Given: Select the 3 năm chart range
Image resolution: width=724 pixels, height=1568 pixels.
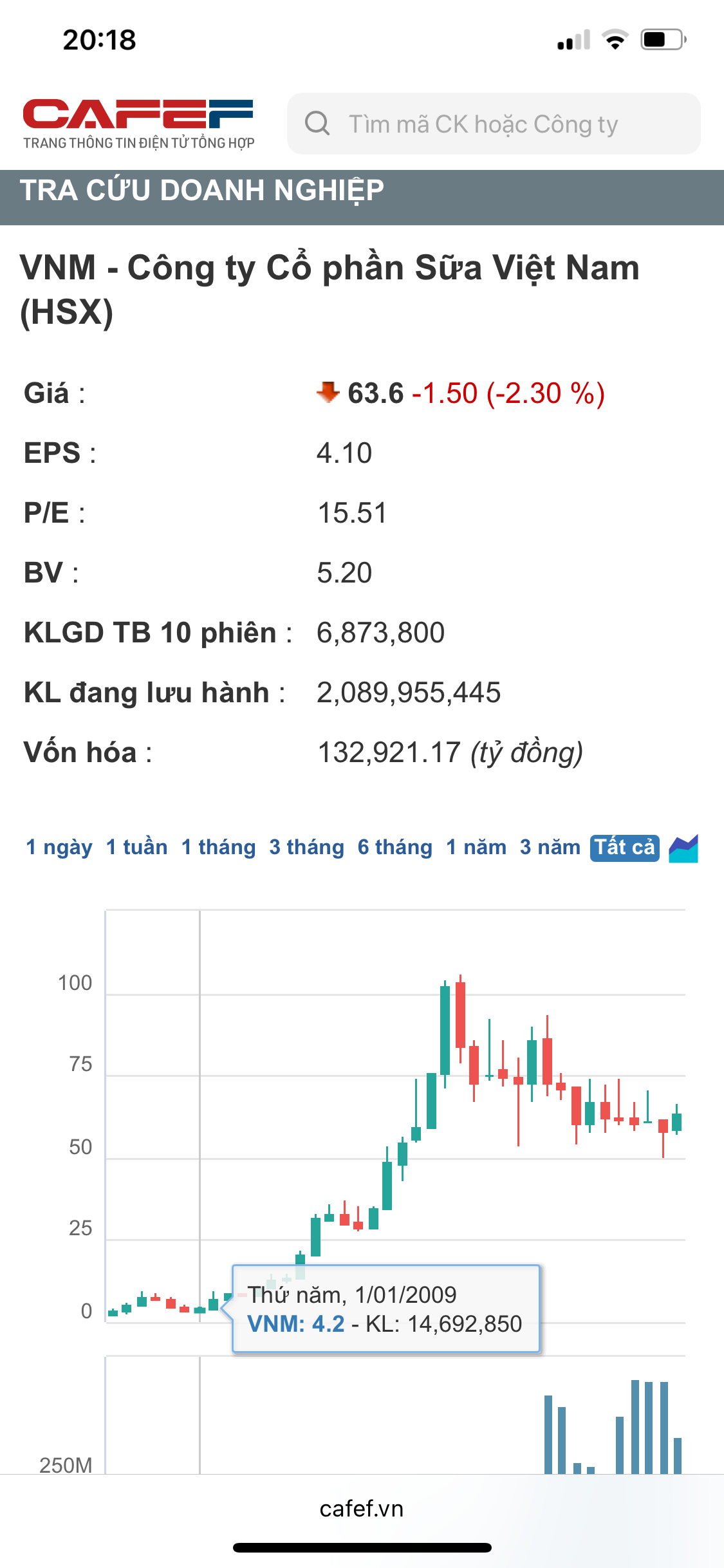Looking at the screenshot, I should coord(550,847).
